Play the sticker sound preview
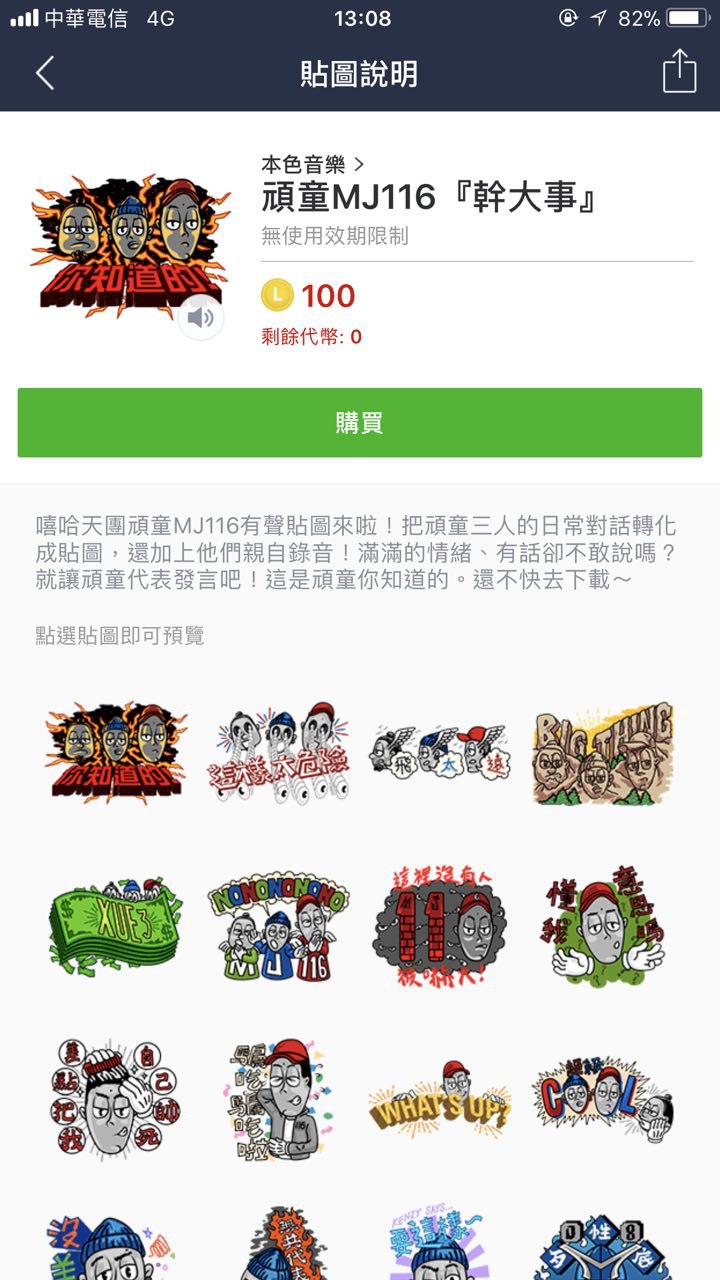The image size is (720, 1280). [x=201, y=318]
